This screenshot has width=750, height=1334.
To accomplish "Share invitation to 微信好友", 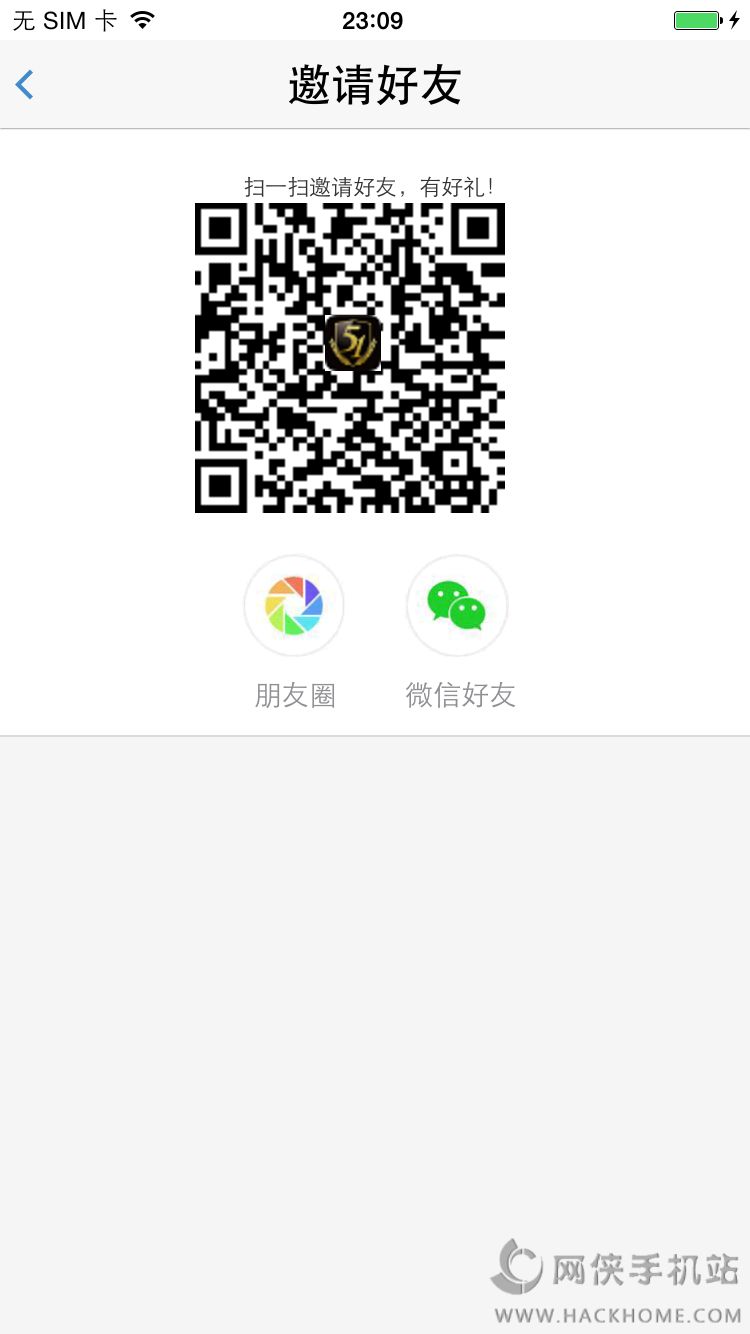I will tap(458, 606).
